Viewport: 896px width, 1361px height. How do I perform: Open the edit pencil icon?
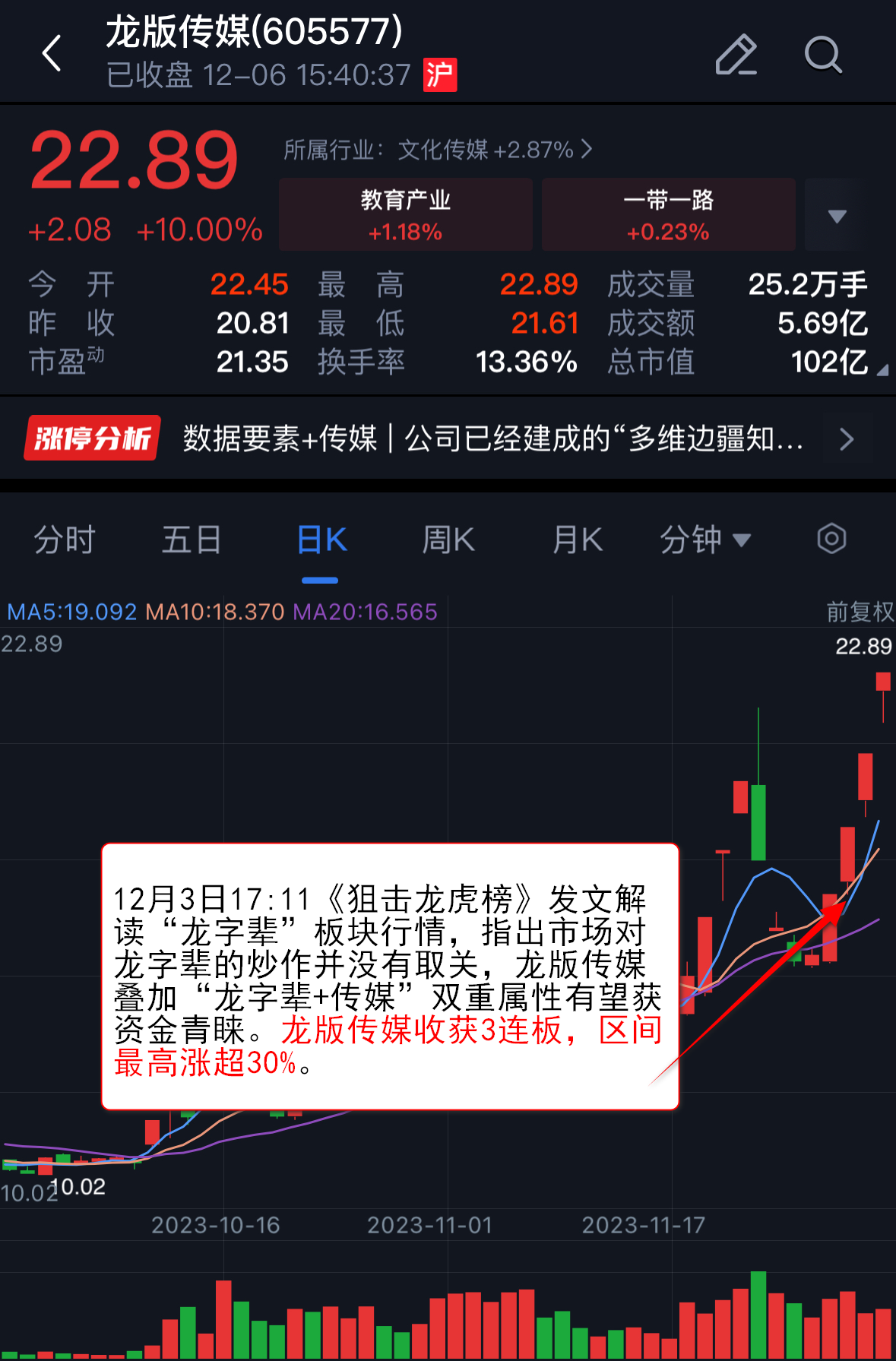(736, 55)
